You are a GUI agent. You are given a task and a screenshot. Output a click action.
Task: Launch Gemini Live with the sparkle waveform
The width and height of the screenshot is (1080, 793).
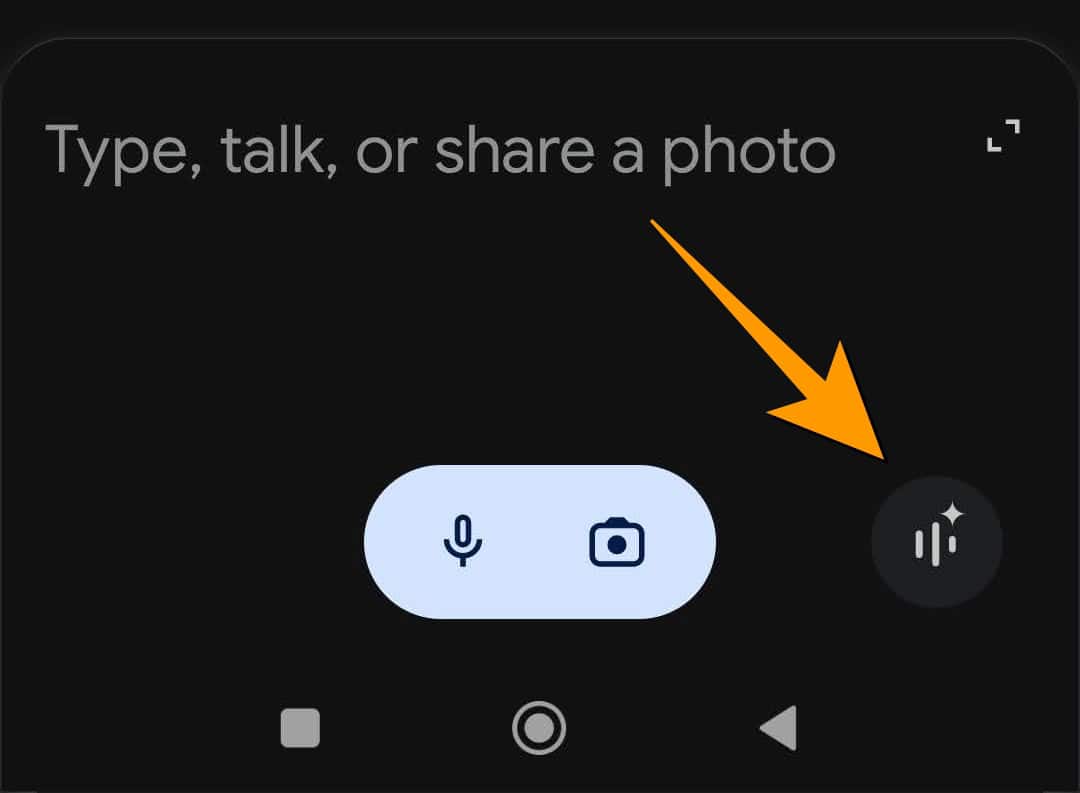(x=937, y=542)
